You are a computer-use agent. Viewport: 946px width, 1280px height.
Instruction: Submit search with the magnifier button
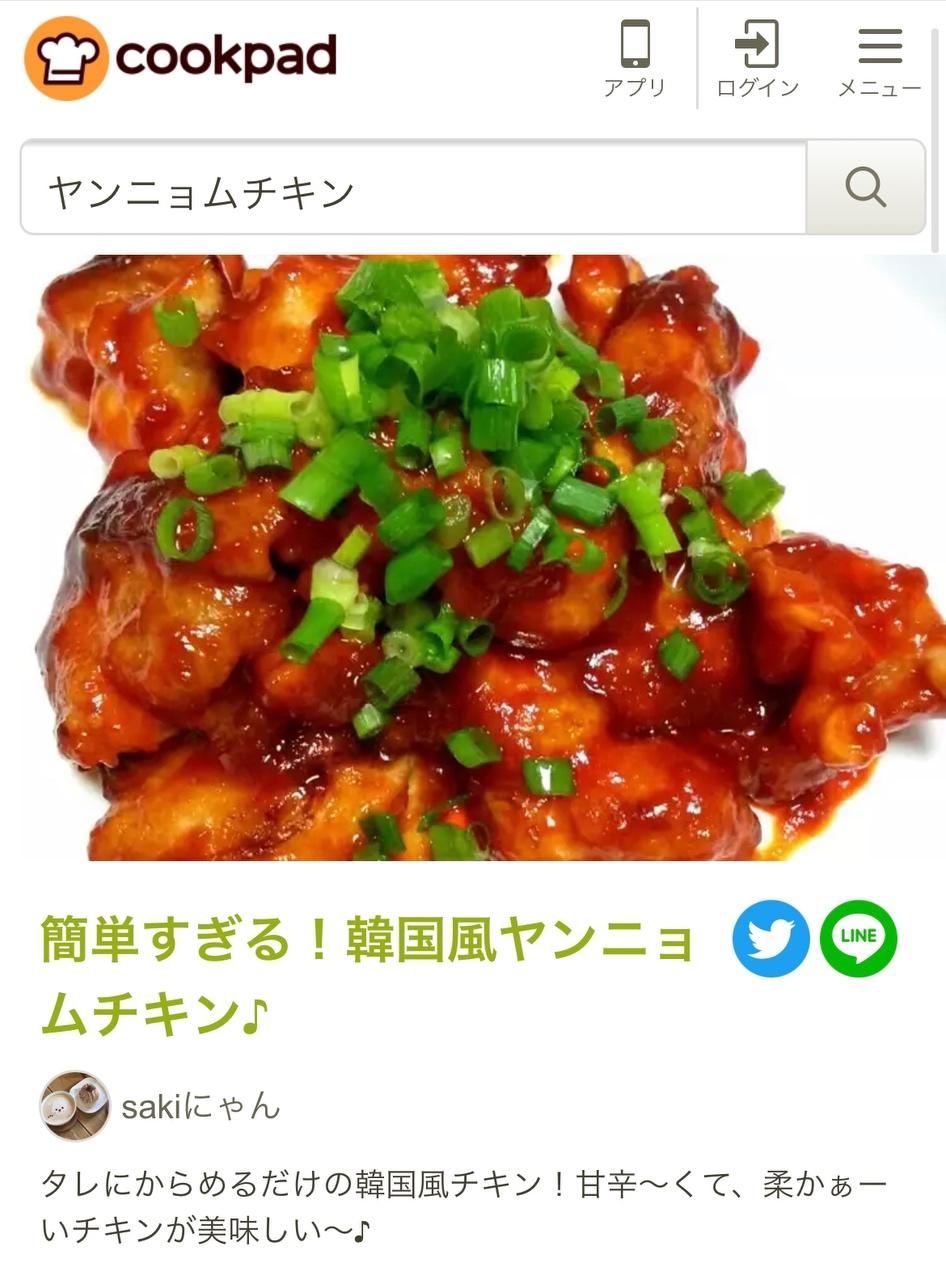click(865, 188)
